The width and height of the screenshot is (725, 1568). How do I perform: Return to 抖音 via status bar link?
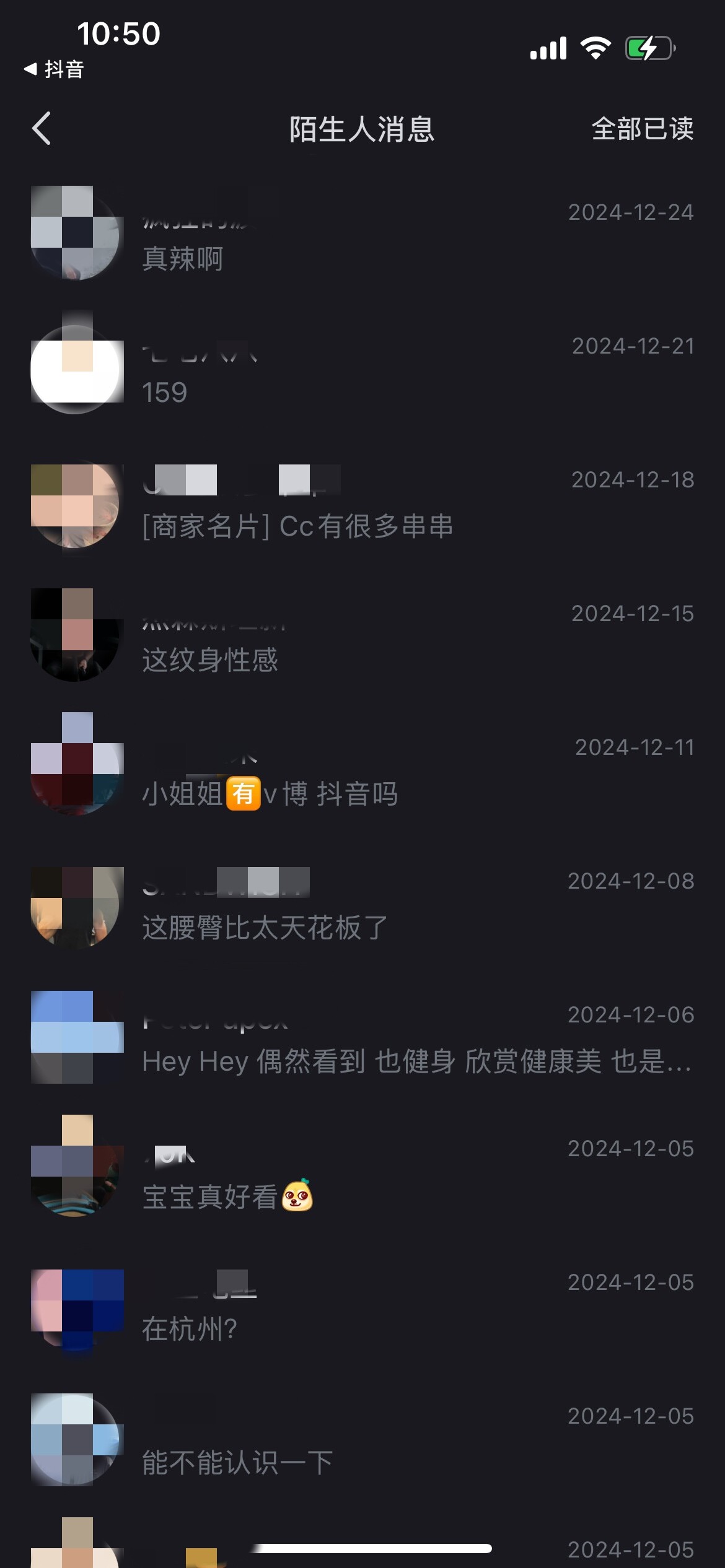coord(55,69)
